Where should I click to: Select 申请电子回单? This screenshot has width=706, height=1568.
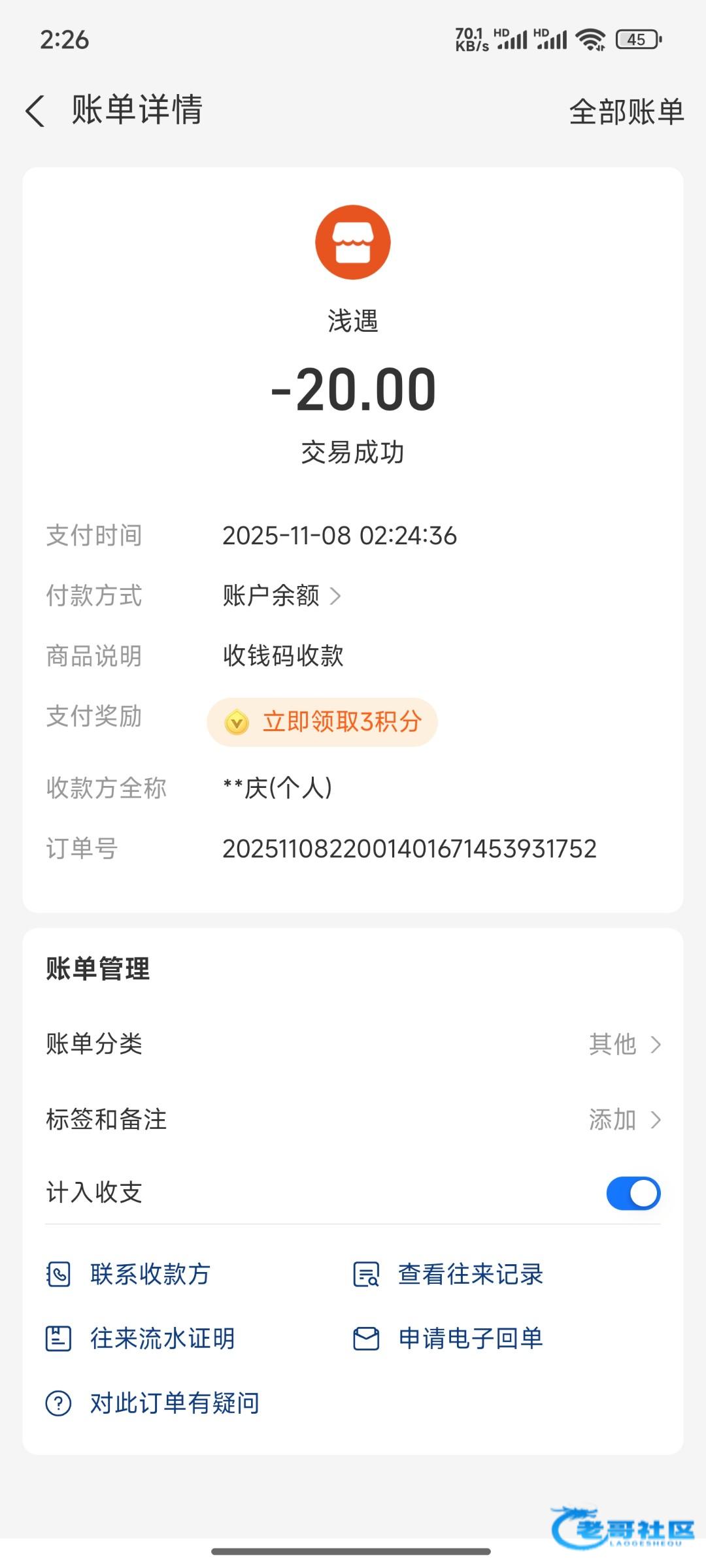(x=448, y=1339)
